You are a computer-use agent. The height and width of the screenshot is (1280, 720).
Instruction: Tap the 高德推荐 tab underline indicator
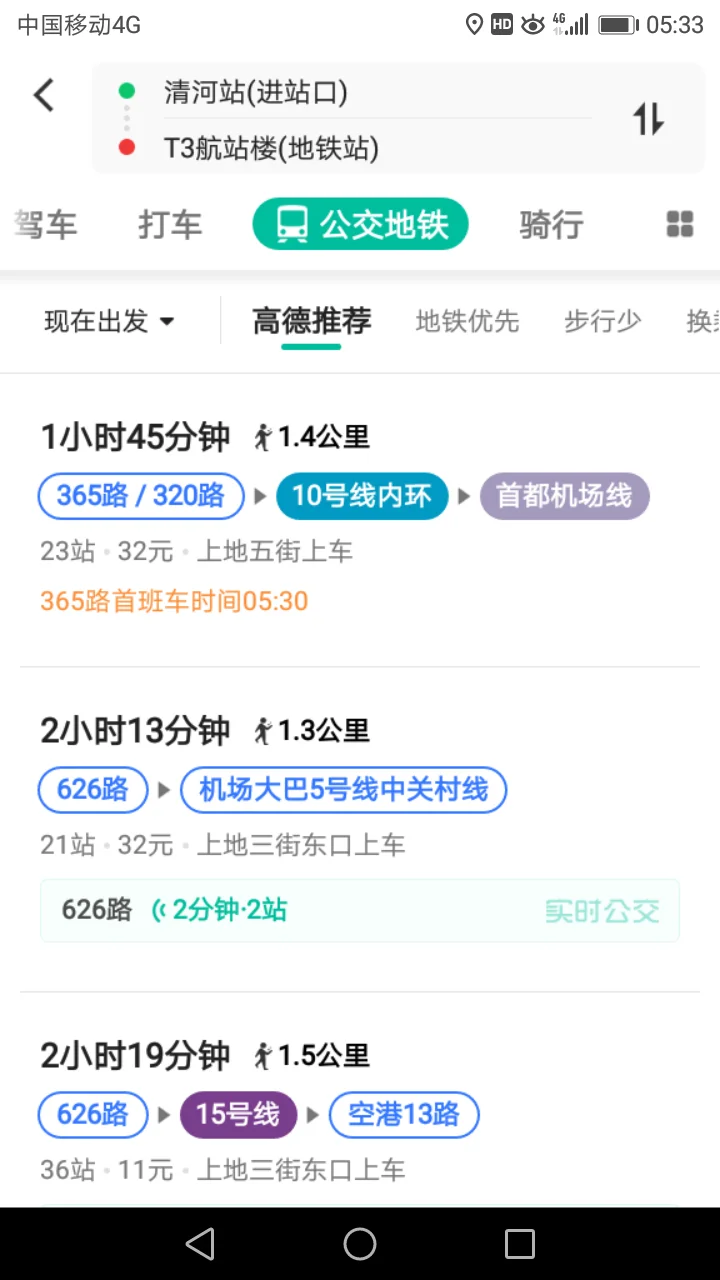tap(310, 345)
